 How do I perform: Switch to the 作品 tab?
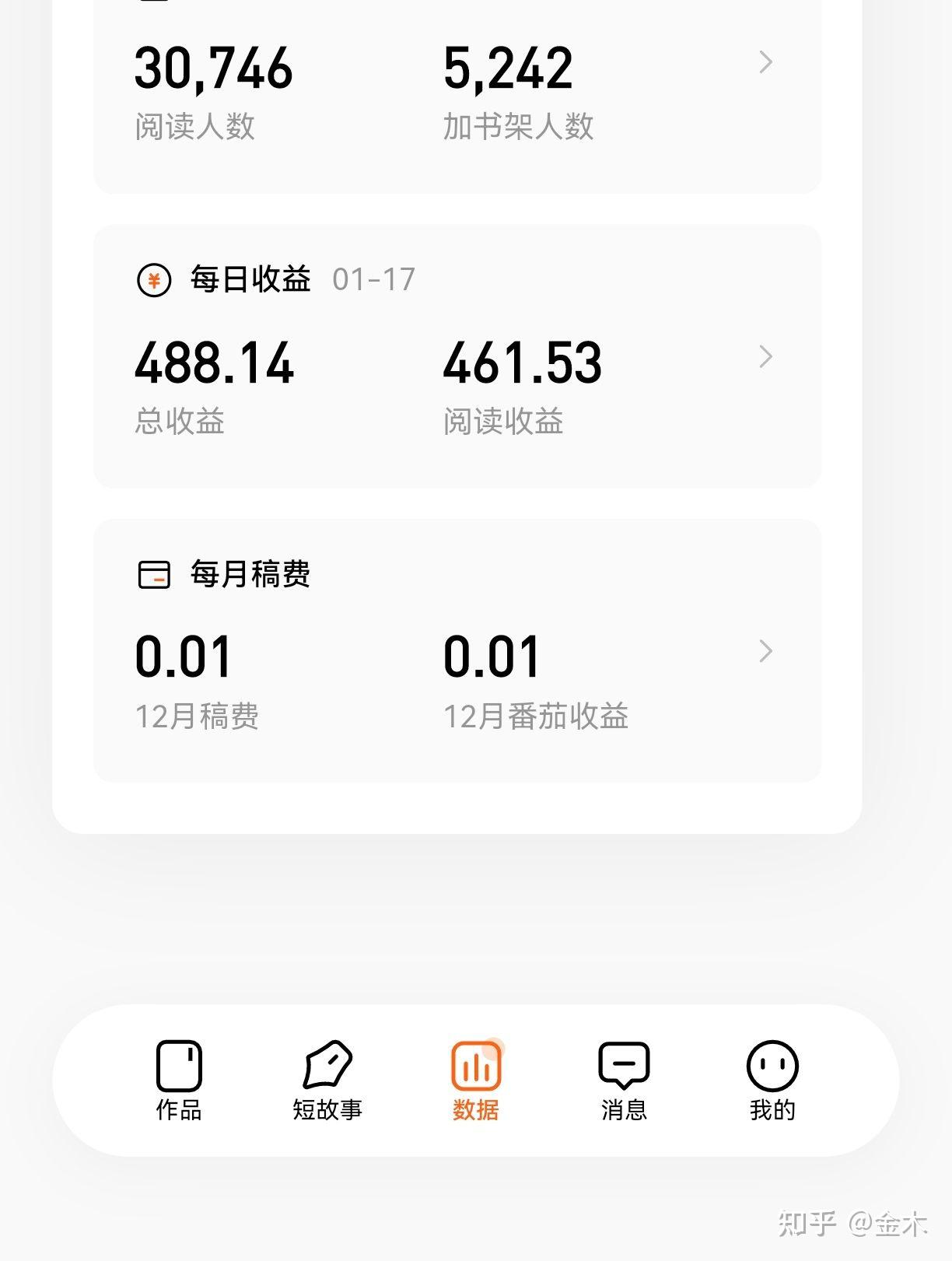pos(179,1081)
